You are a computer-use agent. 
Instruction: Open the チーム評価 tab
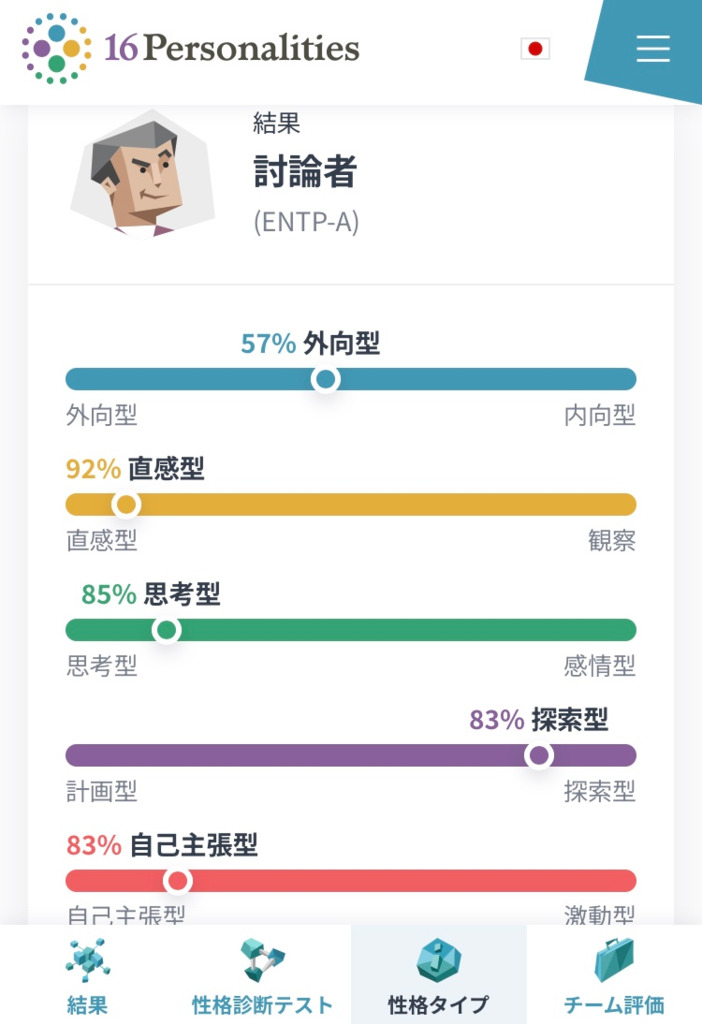614,975
